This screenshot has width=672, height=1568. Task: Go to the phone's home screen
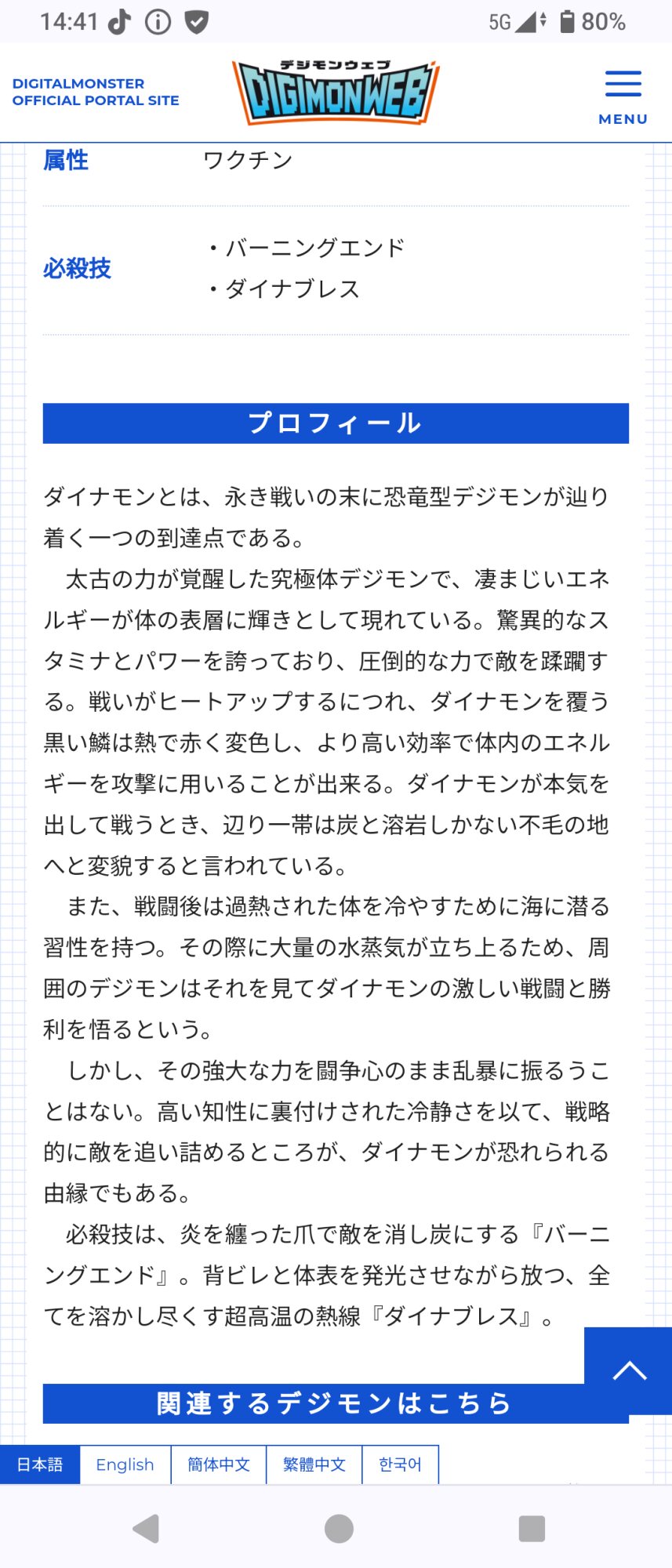pos(339,1529)
